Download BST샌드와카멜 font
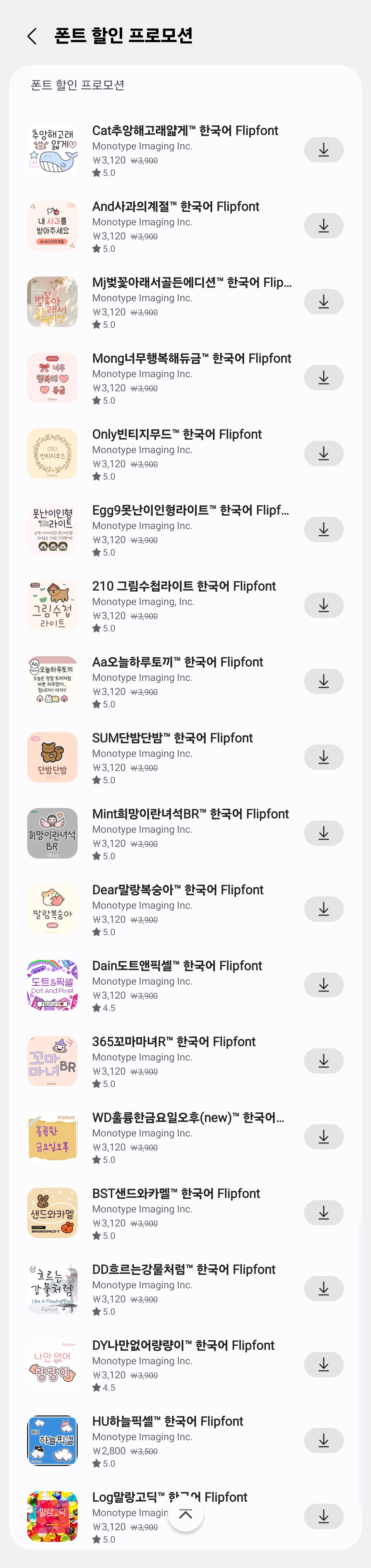This screenshot has width=371, height=1568. point(324,1213)
